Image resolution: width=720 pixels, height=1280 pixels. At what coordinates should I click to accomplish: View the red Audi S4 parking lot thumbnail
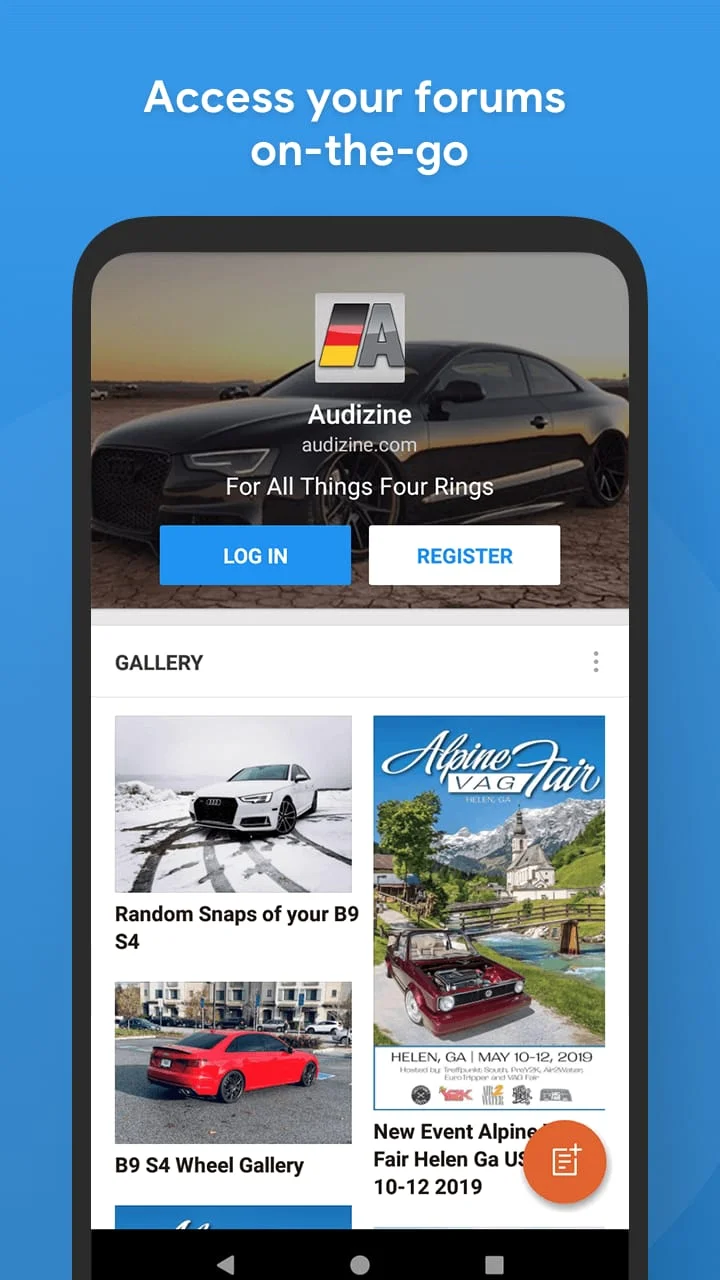(x=233, y=1062)
